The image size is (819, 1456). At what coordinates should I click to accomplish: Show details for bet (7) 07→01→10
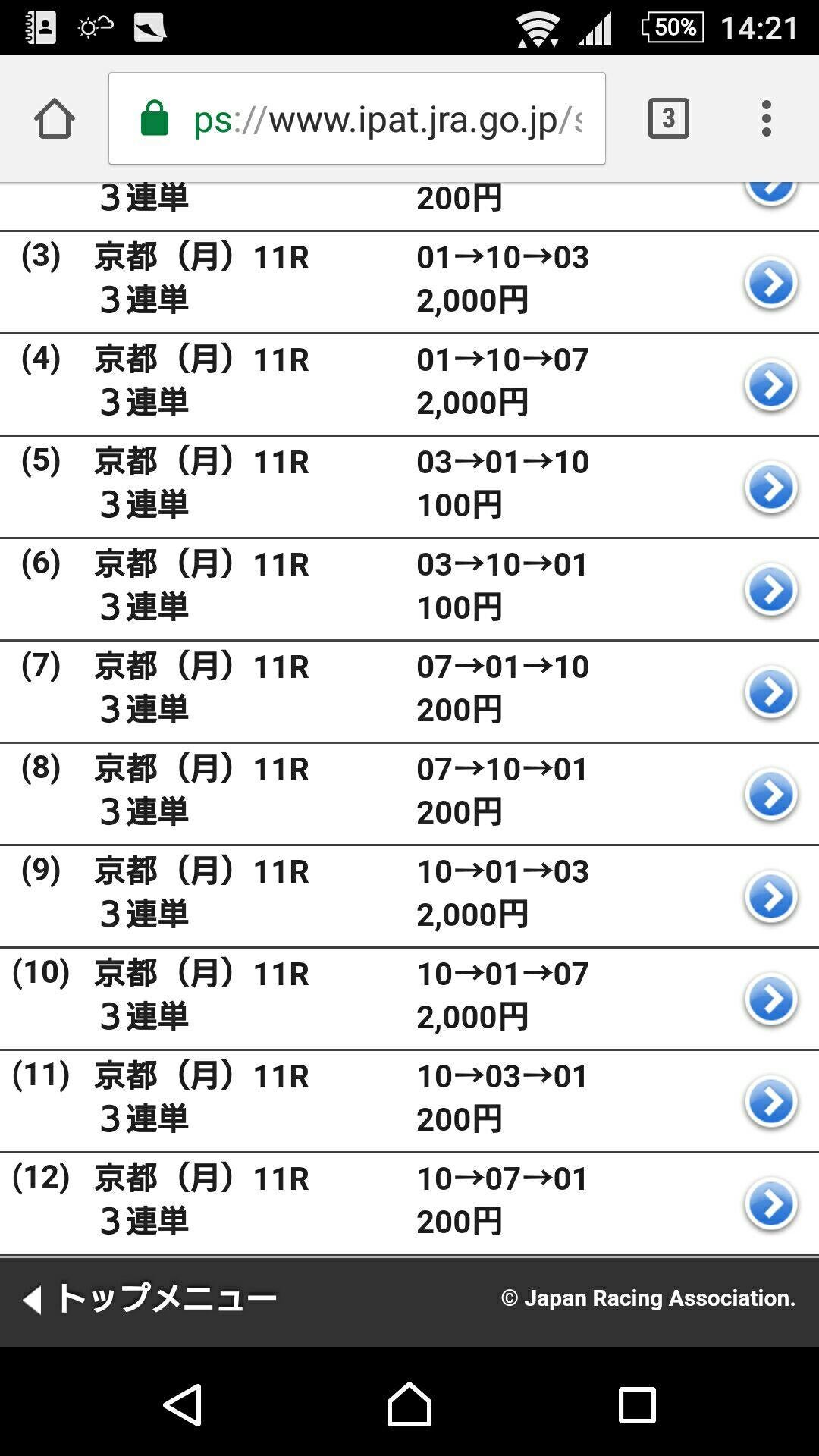pyautogui.click(x=770, y=693)
